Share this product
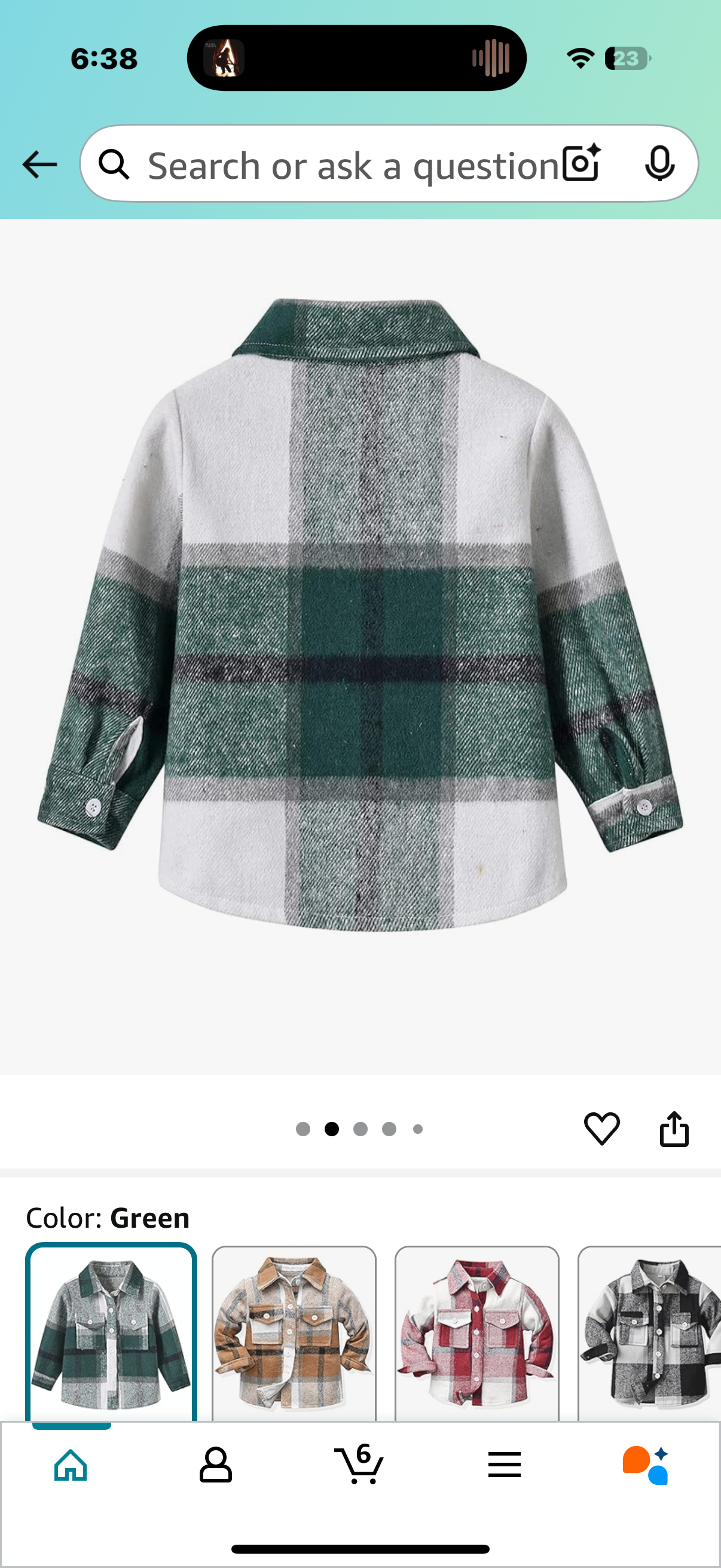Image resolution: width=721 pixels, height=1568 pixels. (674, 1128)
